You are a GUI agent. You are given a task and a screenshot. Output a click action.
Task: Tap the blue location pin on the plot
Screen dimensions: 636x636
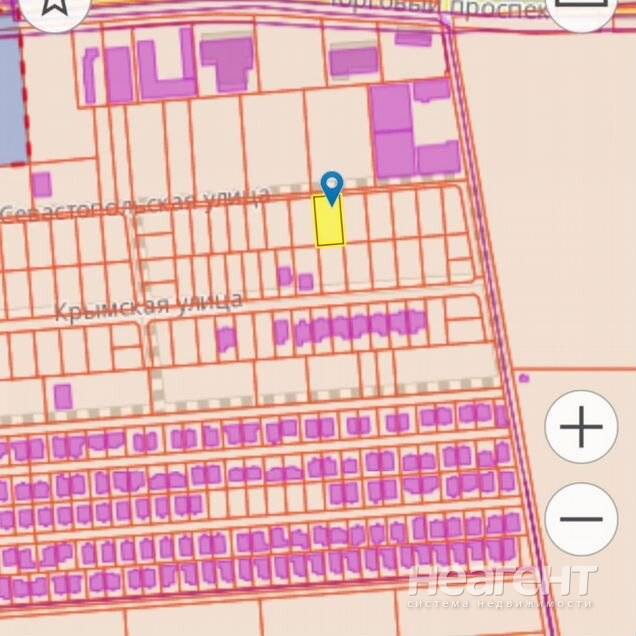(332, 185)
